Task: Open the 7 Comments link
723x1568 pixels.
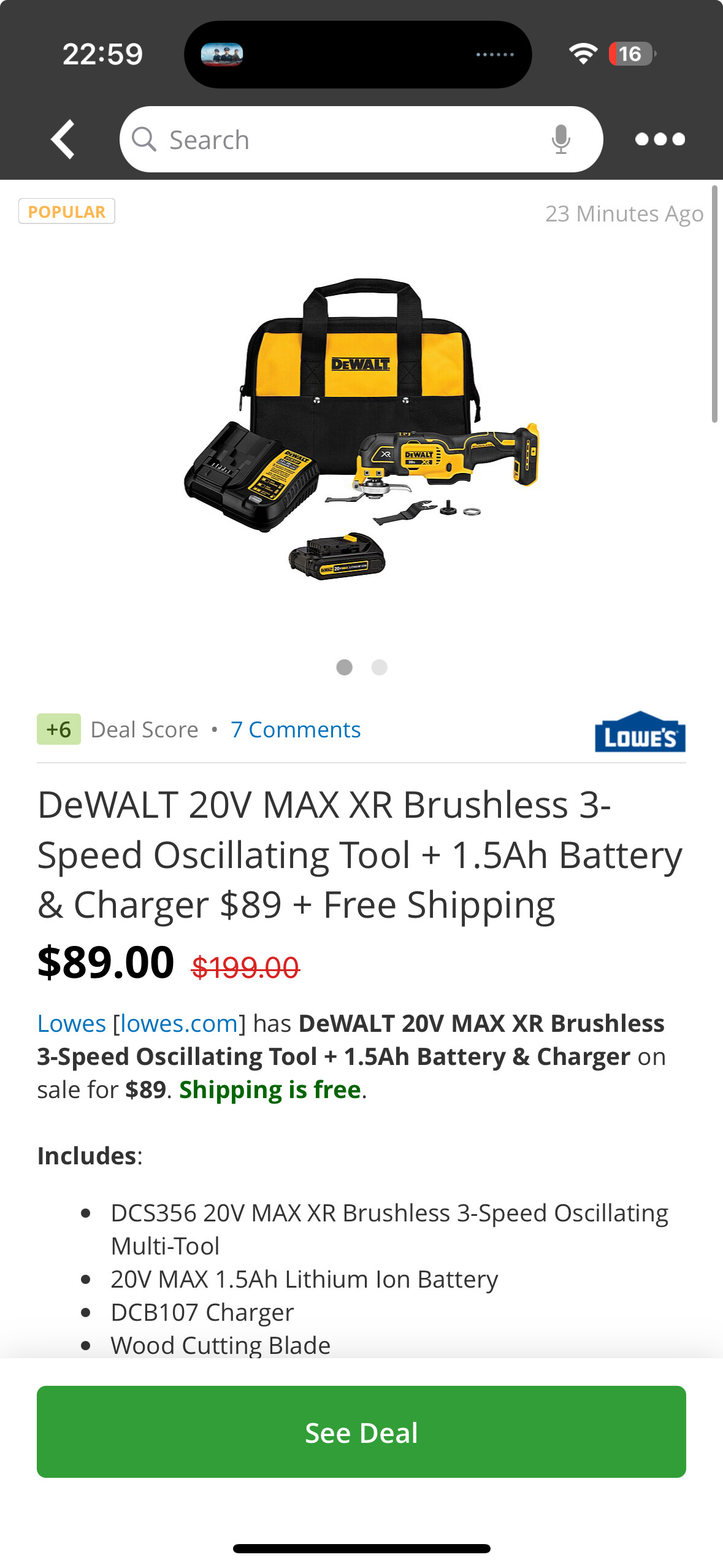Action: [x=296, y=729]
